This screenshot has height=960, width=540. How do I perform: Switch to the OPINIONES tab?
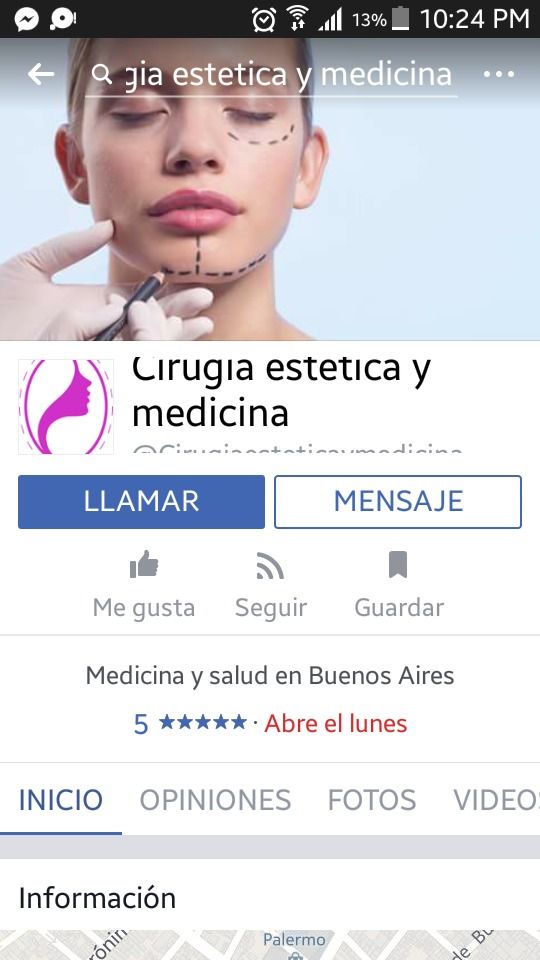coord(216,800)
